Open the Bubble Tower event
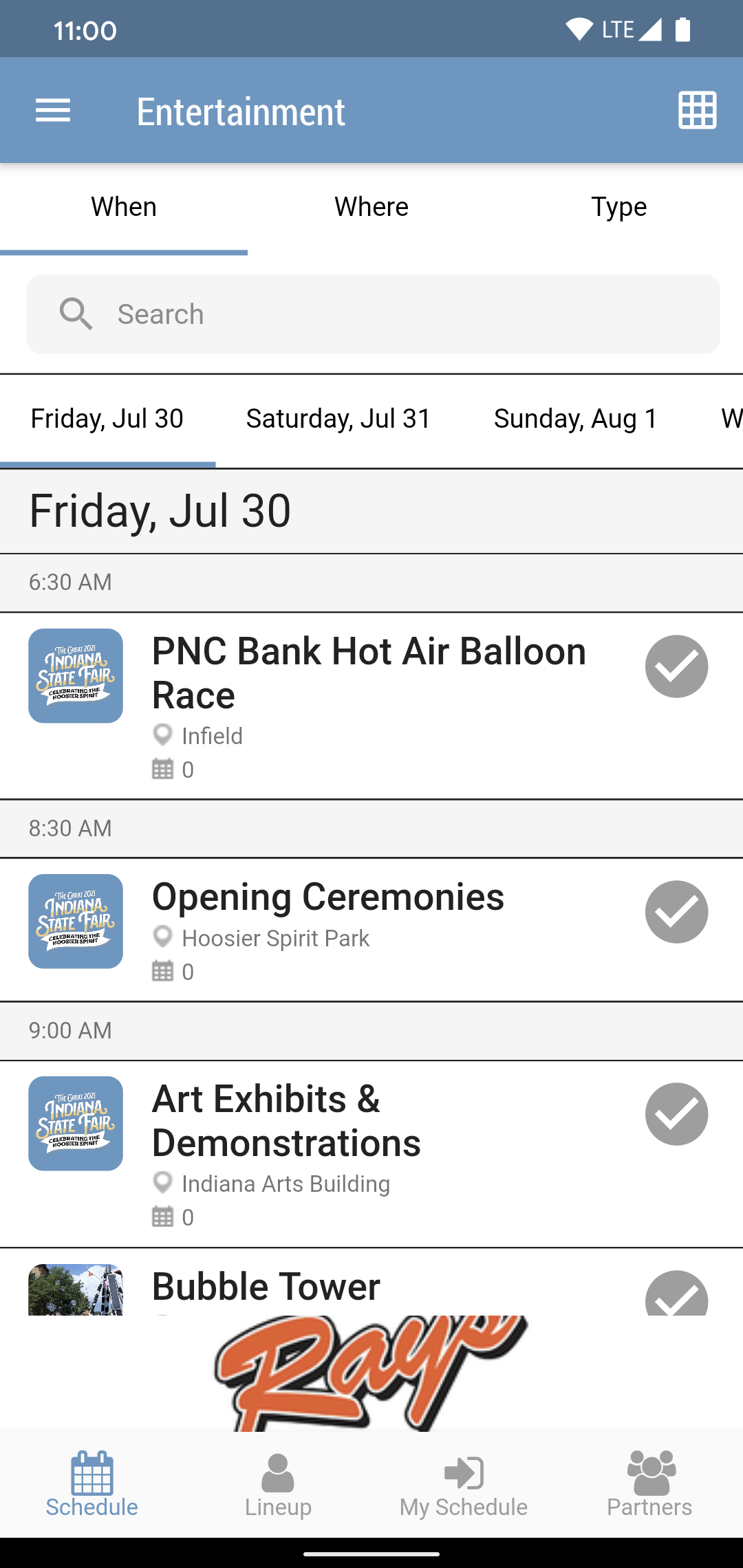This screenshot has width=743, height=1568. (266, 1287)
